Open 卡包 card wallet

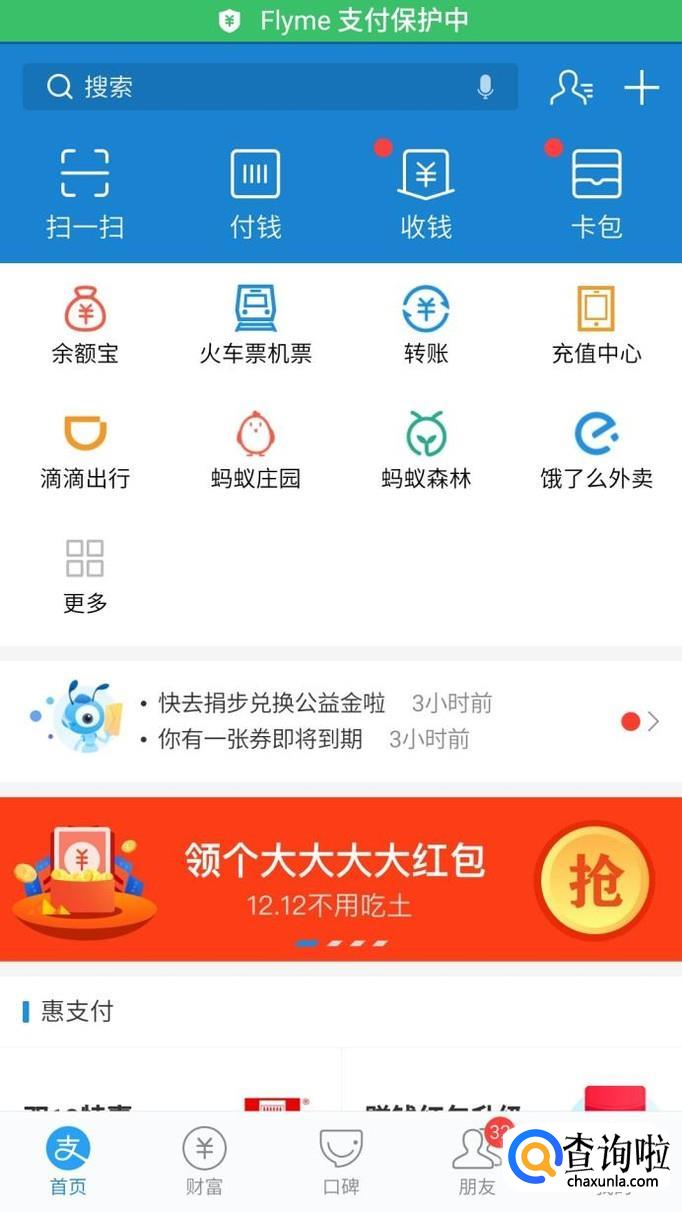[597, 192]
